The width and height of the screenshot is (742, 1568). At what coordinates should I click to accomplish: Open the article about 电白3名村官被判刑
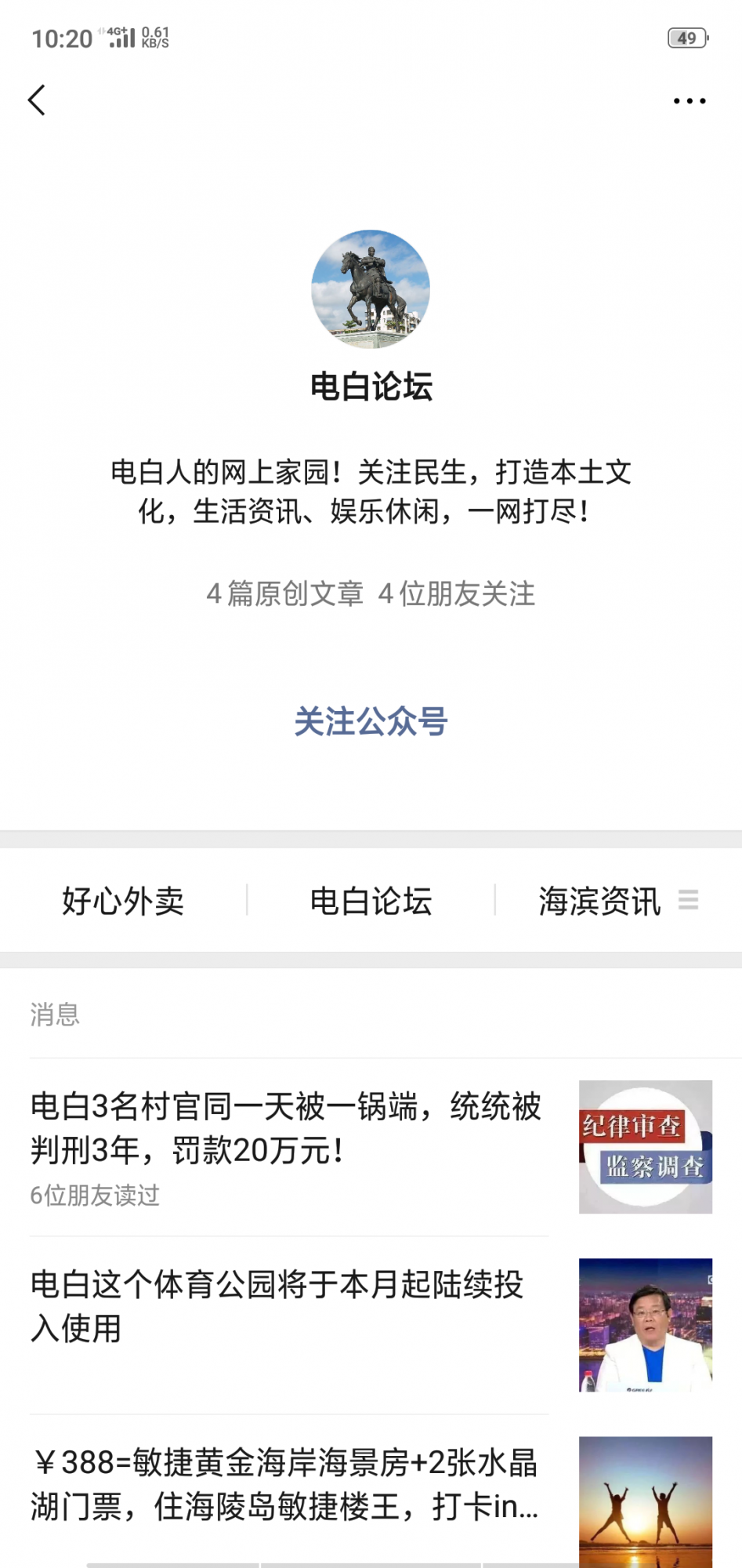pyautogui.click(x=286, y=1128)
